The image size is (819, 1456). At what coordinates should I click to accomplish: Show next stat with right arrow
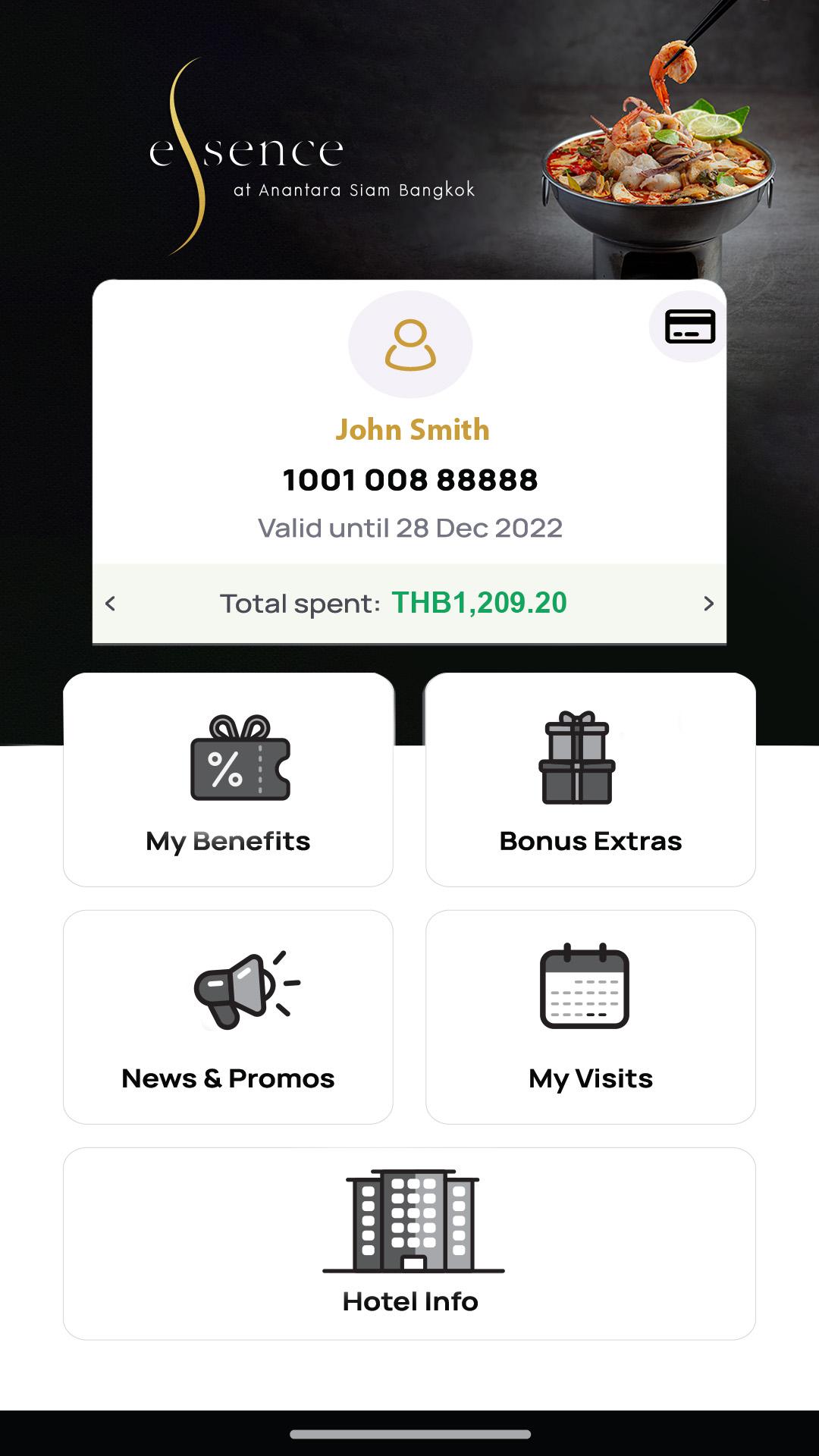[x=708, y=604]
